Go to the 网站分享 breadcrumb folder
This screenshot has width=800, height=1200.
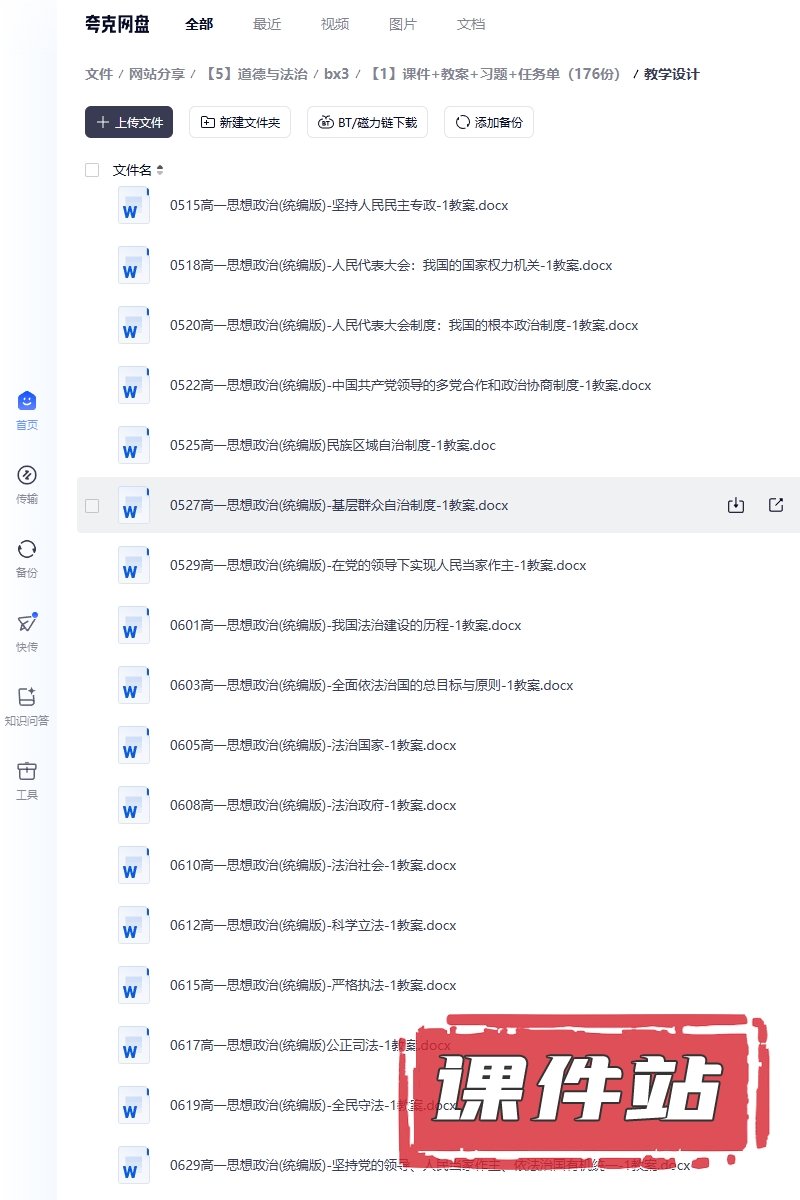tap(157, 74)
